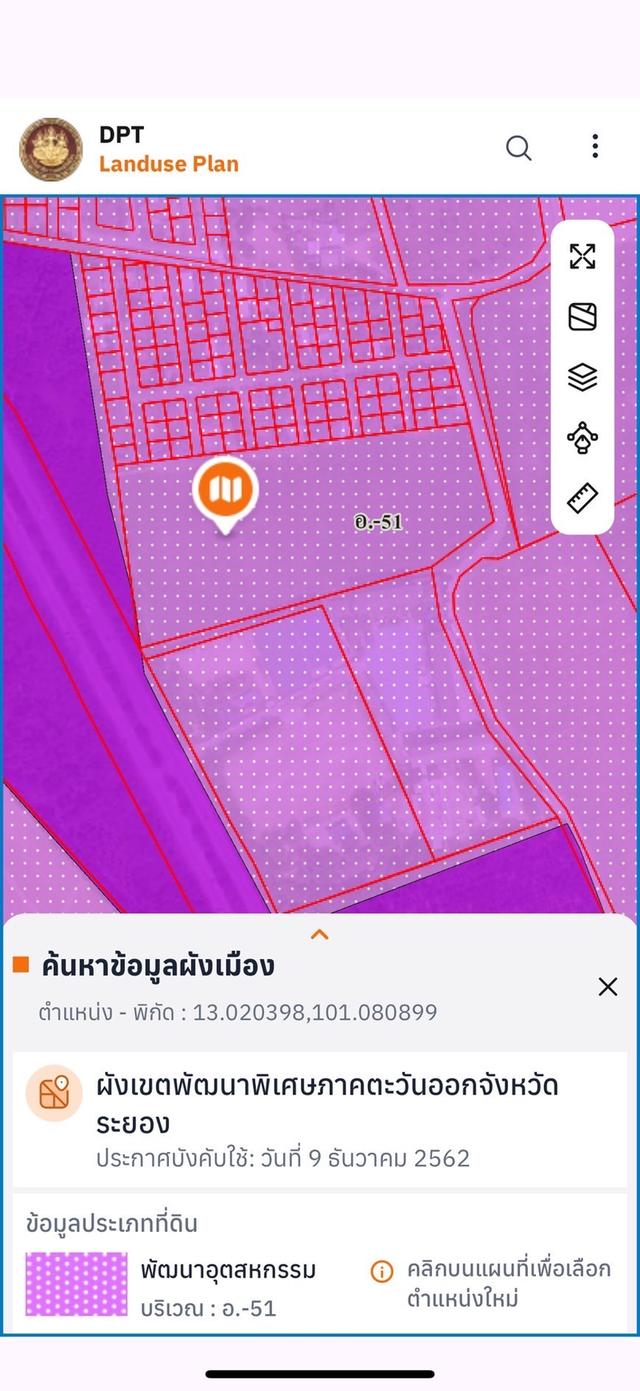The width and height of the screenshot is (640, 1391).
Task: Activate the ruler measurement tool
Action: coord(582,498)
